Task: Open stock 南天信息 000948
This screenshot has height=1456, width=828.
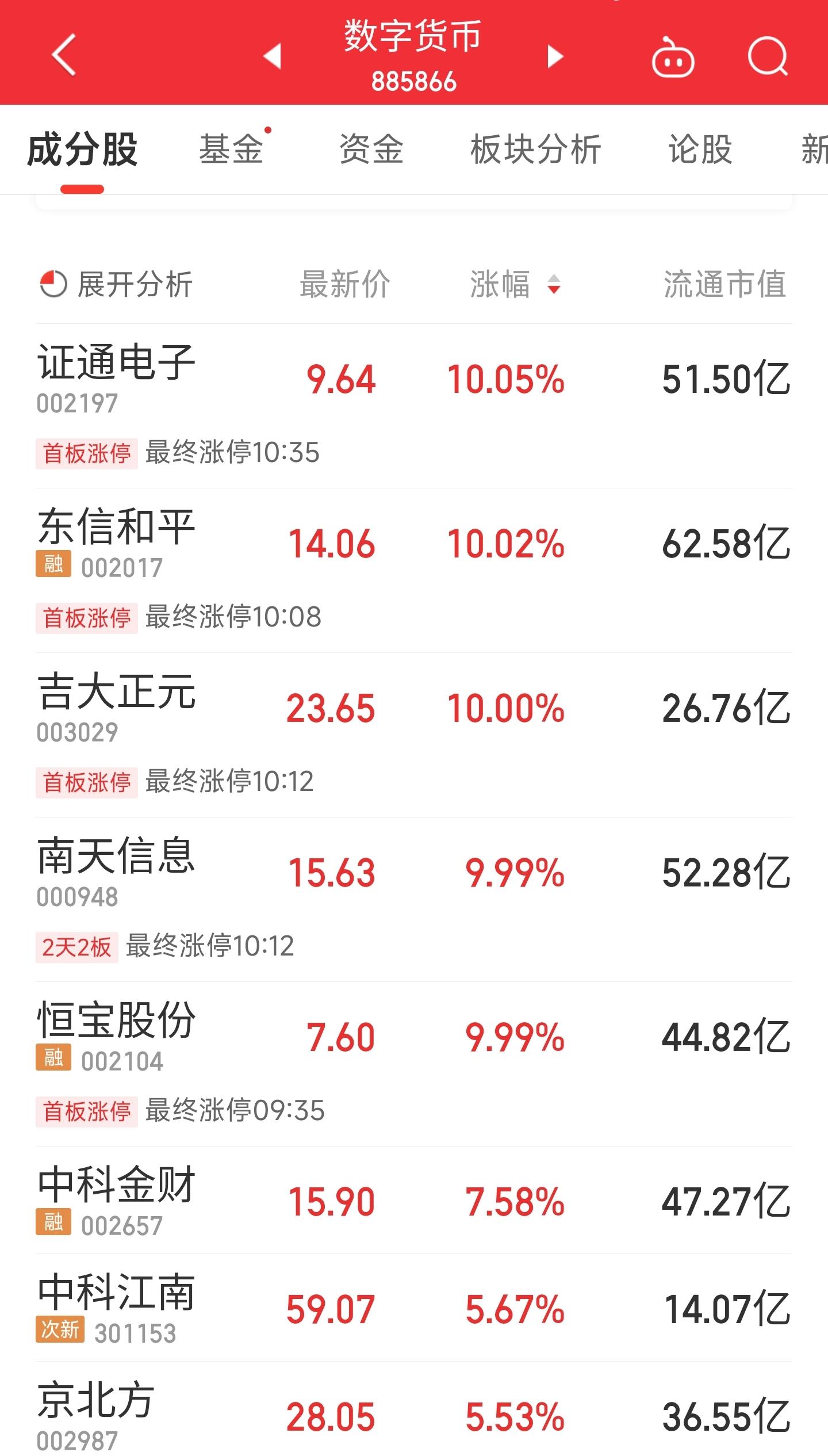Action: point(414,900)
